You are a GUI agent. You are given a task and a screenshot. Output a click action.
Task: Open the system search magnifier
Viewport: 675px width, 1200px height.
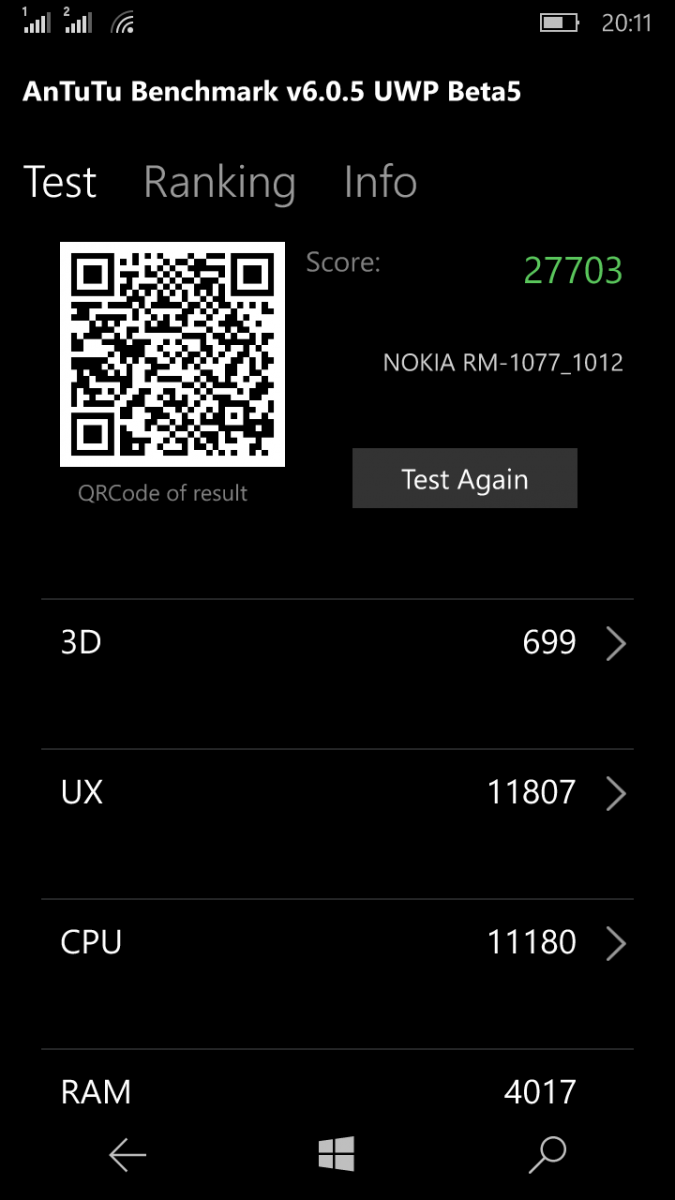click(x=547, y=1155)
